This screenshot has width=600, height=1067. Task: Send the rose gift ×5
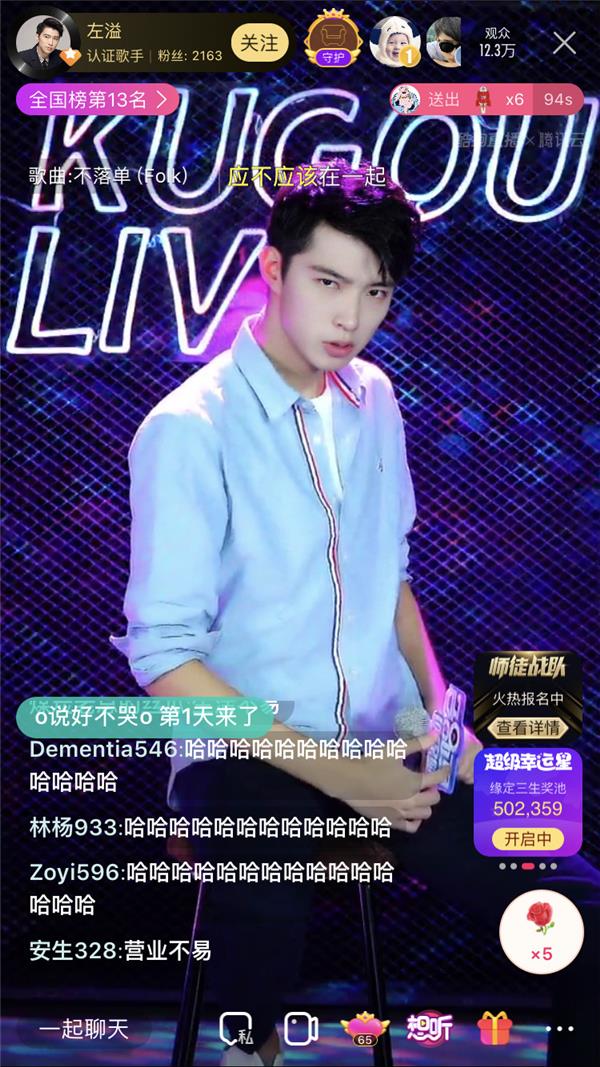click(x=541, y=930)
